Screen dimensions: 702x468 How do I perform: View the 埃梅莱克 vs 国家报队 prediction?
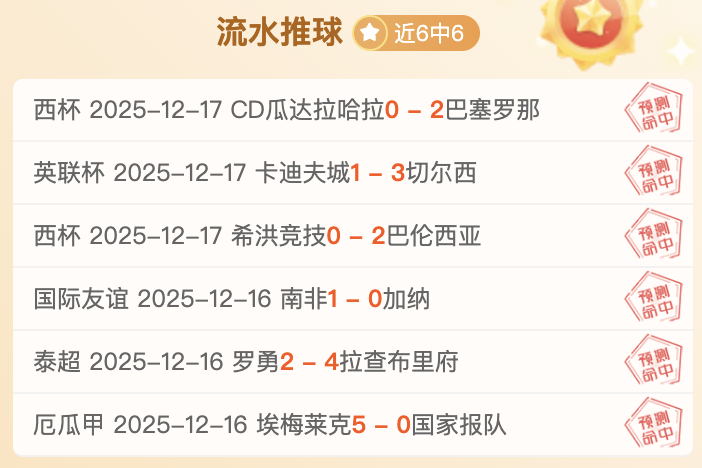click(x=270, y=425)
